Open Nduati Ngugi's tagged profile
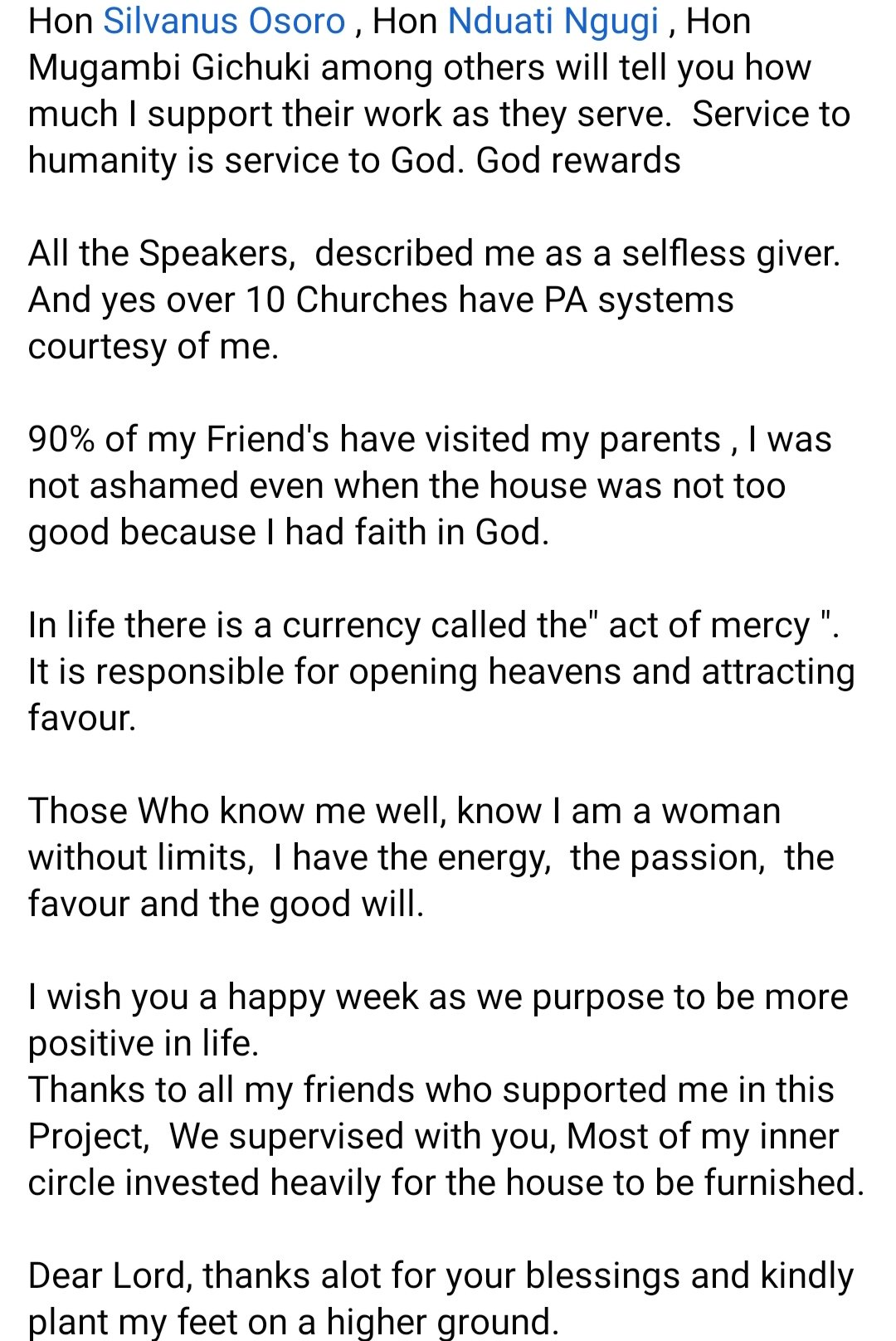The width and height of the screenshot is (896, 1341). tap(553, 21)
